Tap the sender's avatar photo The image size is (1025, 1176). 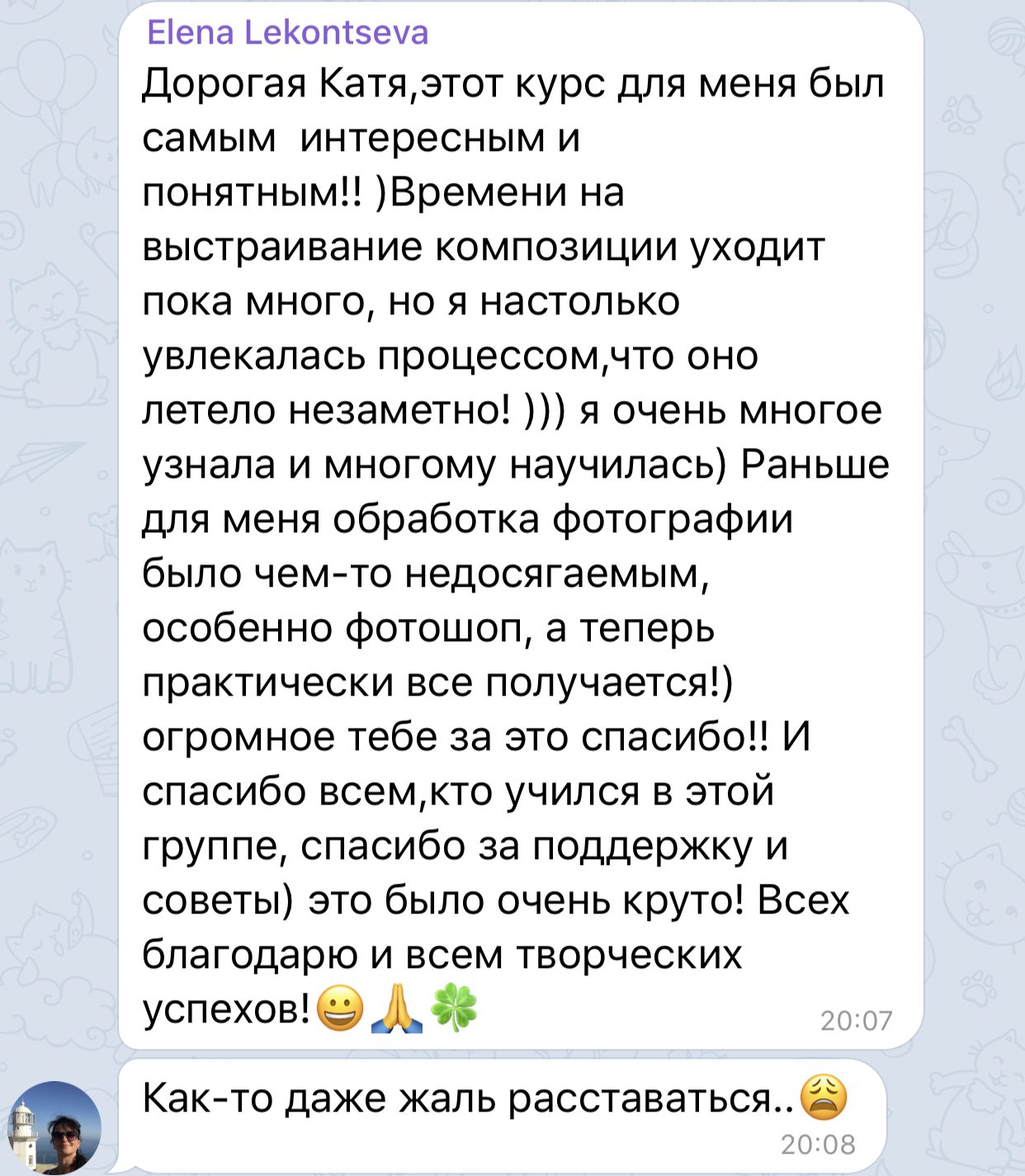click(x=55, y=1127)
